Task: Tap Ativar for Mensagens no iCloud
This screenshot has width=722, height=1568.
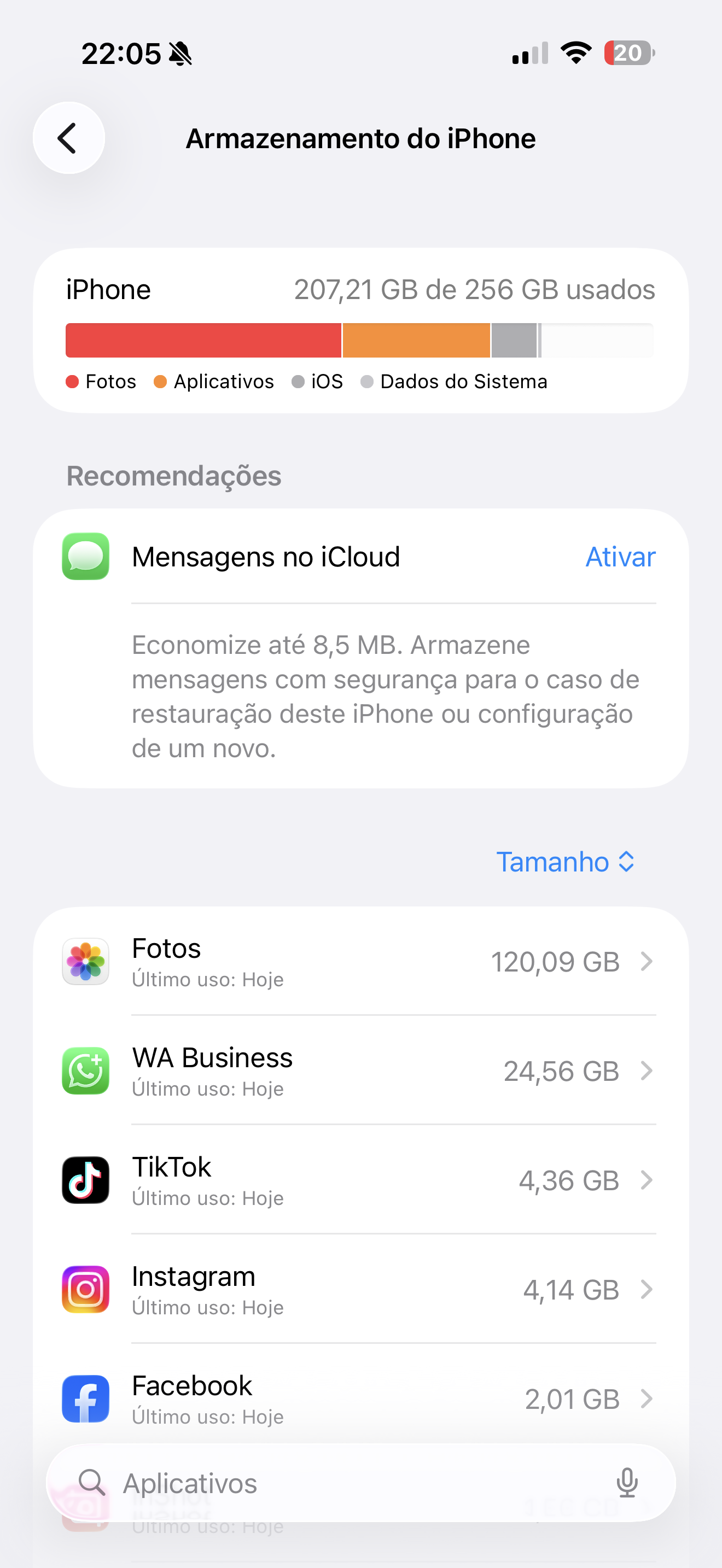Action: [620, 557]
